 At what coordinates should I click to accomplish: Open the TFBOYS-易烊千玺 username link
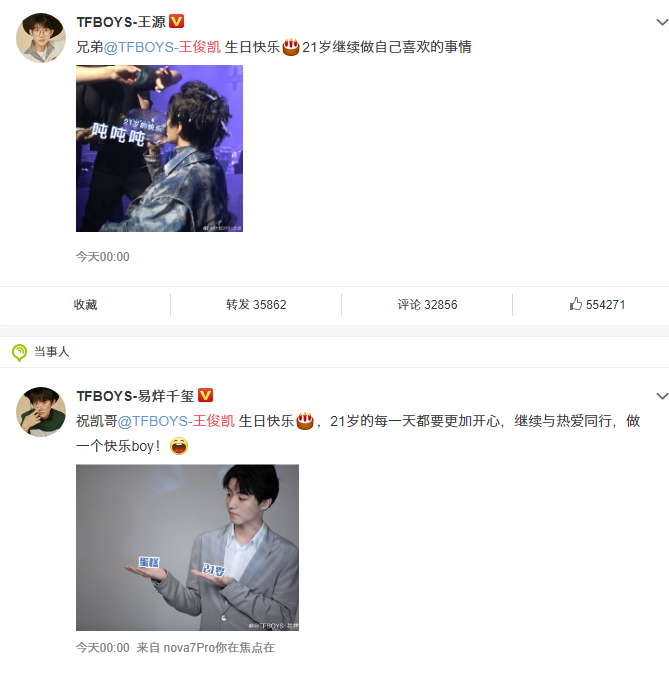(135, 395)
